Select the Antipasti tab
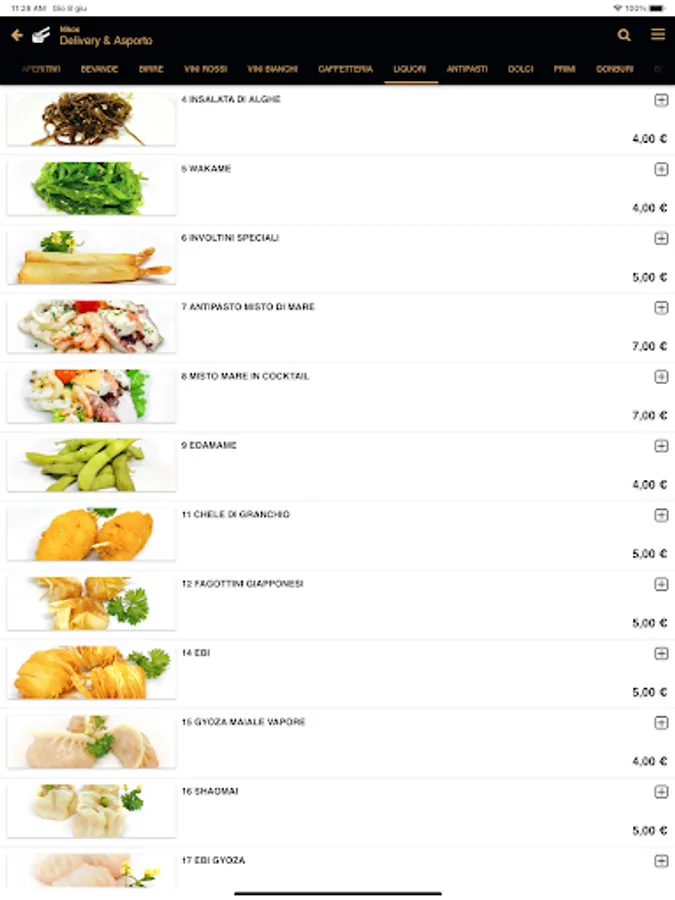 point(467,69)
